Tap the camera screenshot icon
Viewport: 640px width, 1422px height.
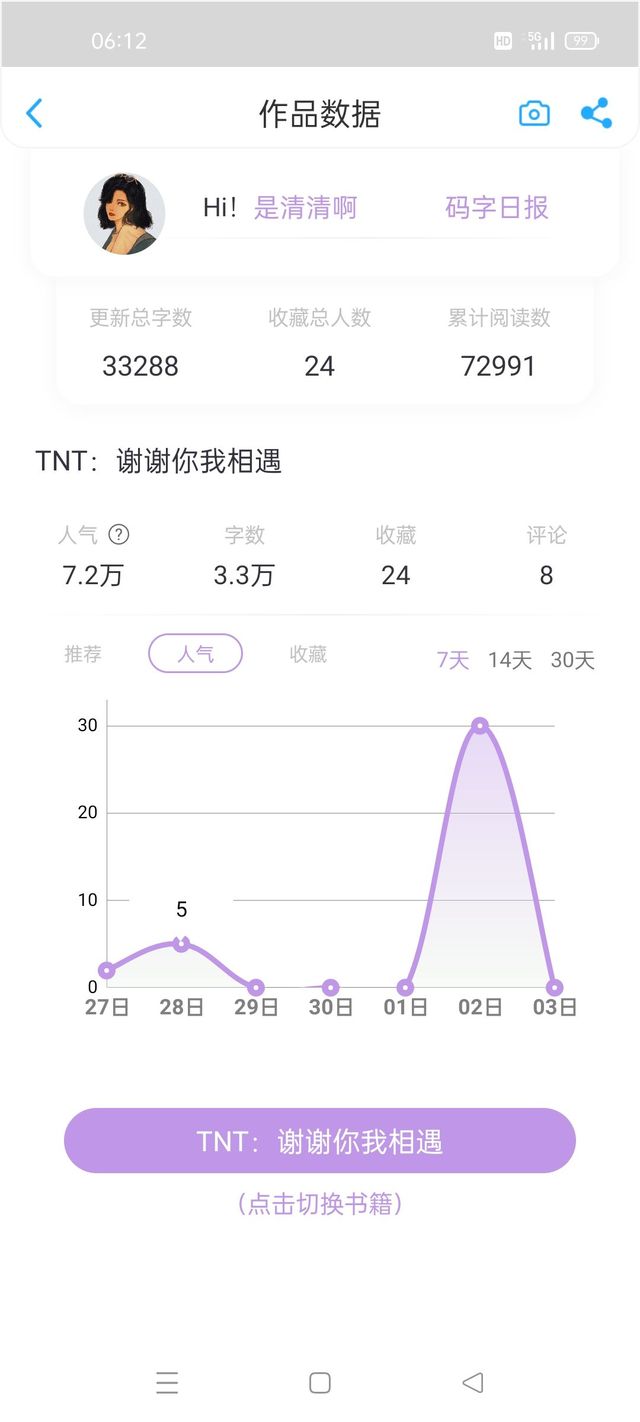[x=534, y=113]
